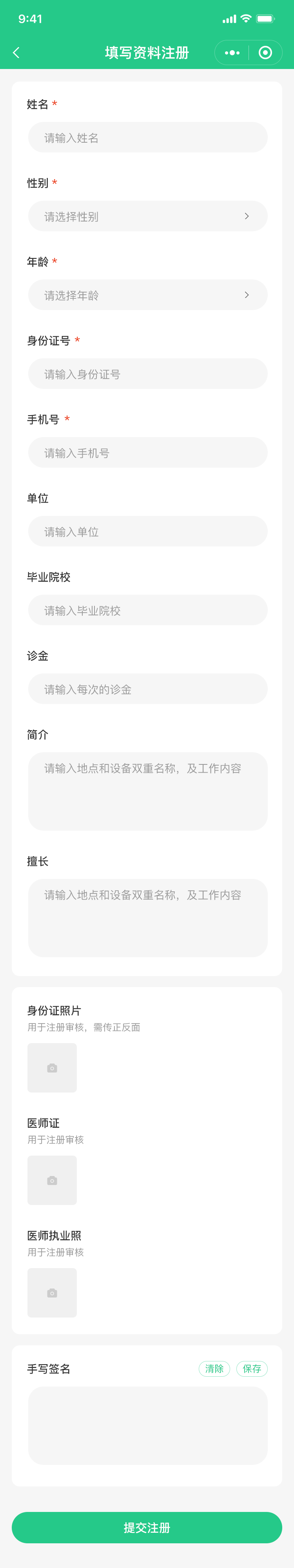Tap the 手写签名 signature pad
The width and height of the screenshot is (294, 1568).
[x=147, y=1426]
